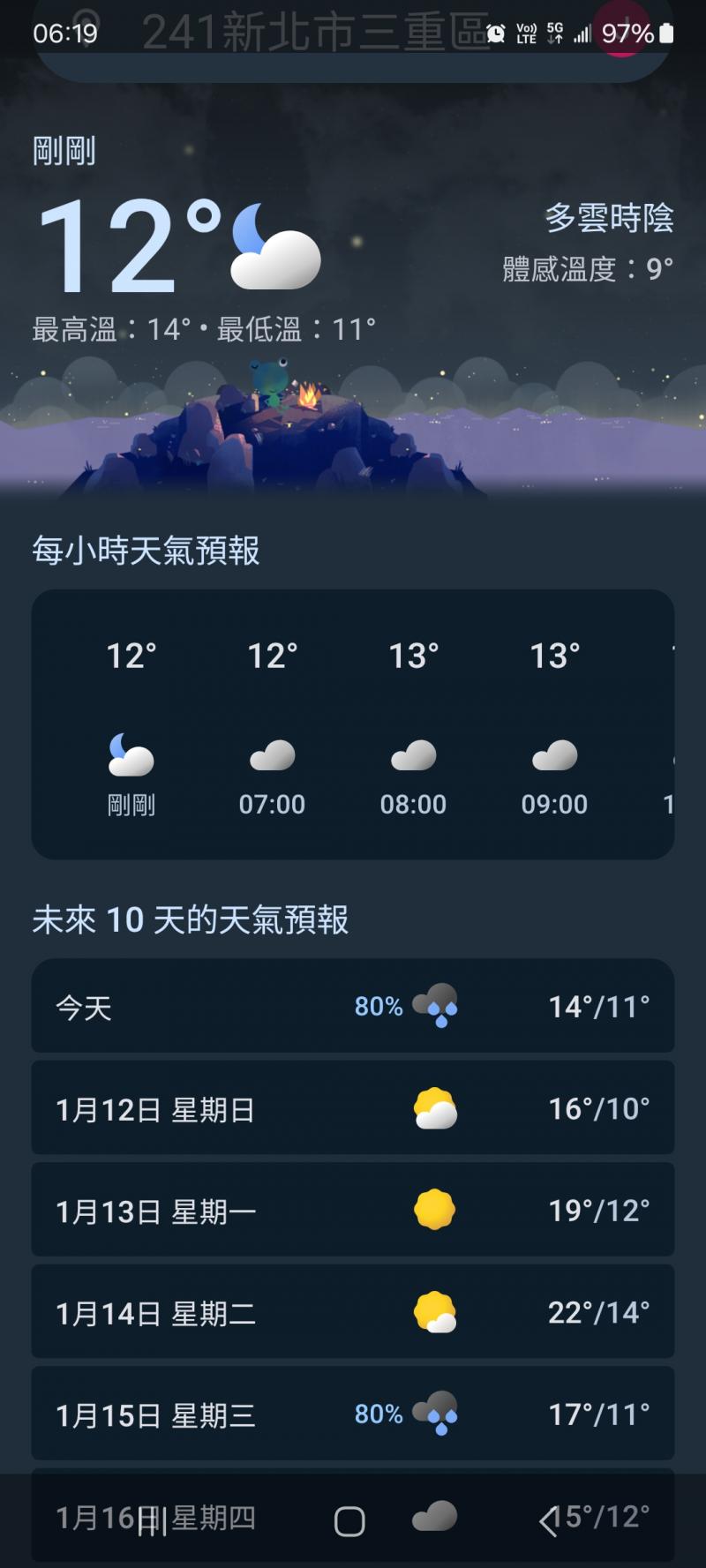Viewport: 706px width, 1568px height.
Task: View the 1月15日 星期三 rain forecast
Action: point(353,1414)
